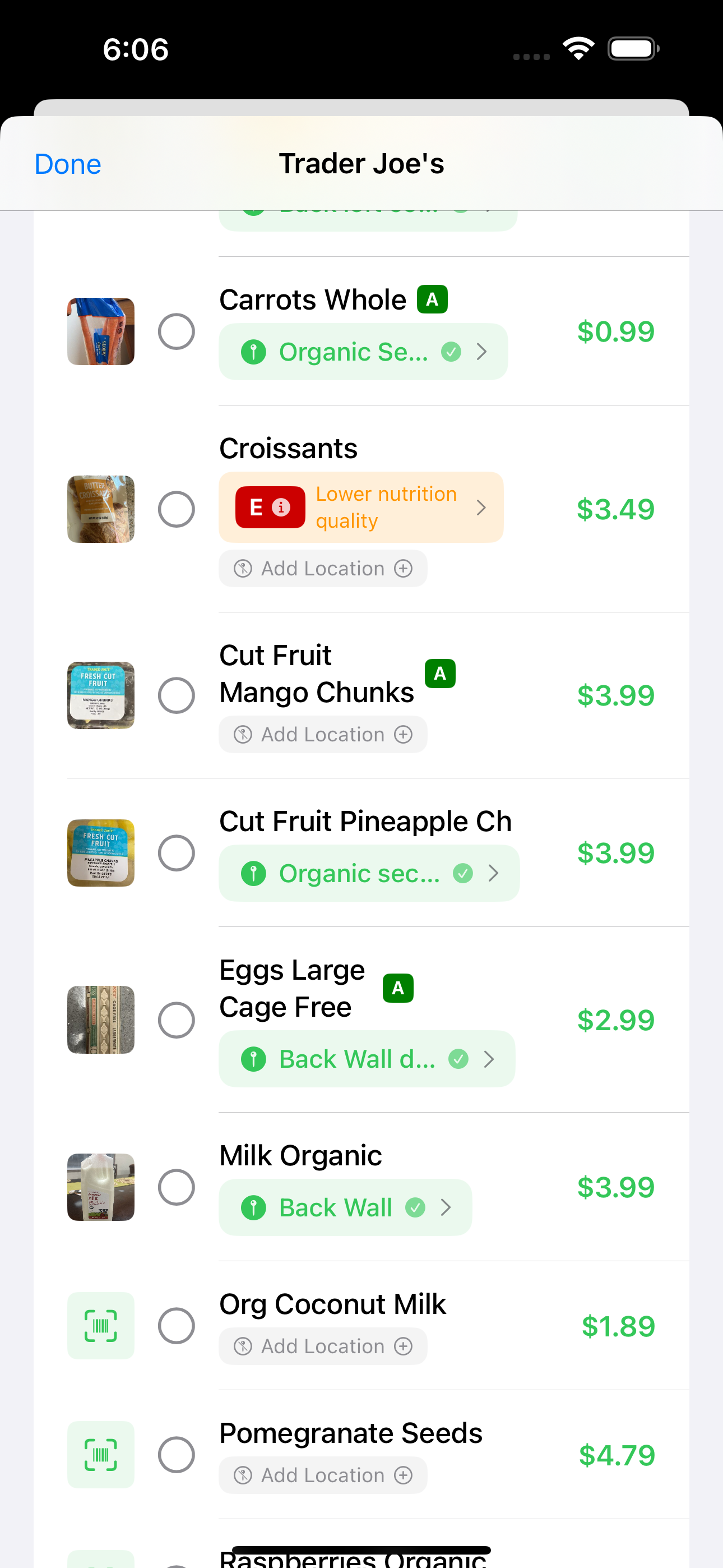Tap the barcode scan icon for Org Coconut Milk
This screenshot has height=1568, width=723.
(100, 1326)
